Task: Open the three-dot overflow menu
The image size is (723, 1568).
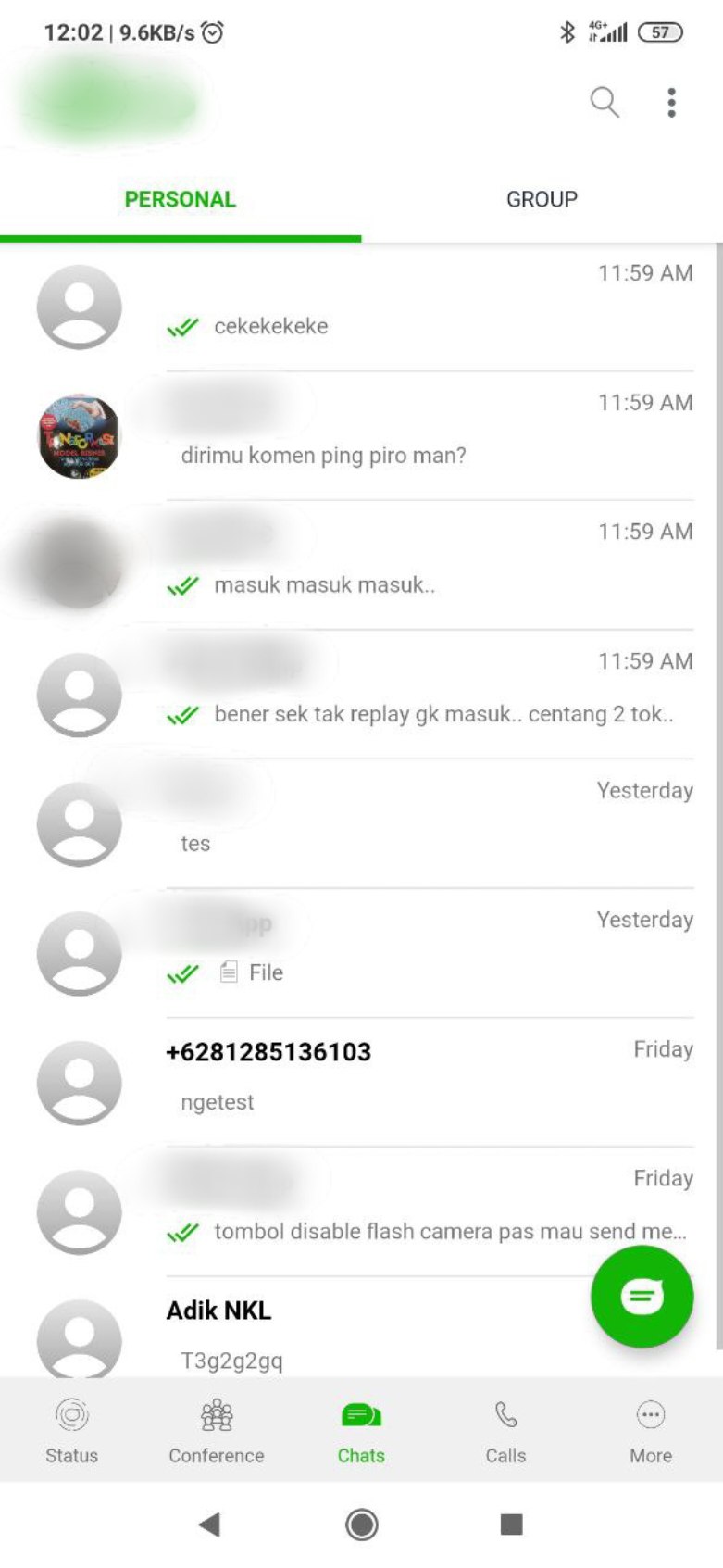Action: coord(671,102)
